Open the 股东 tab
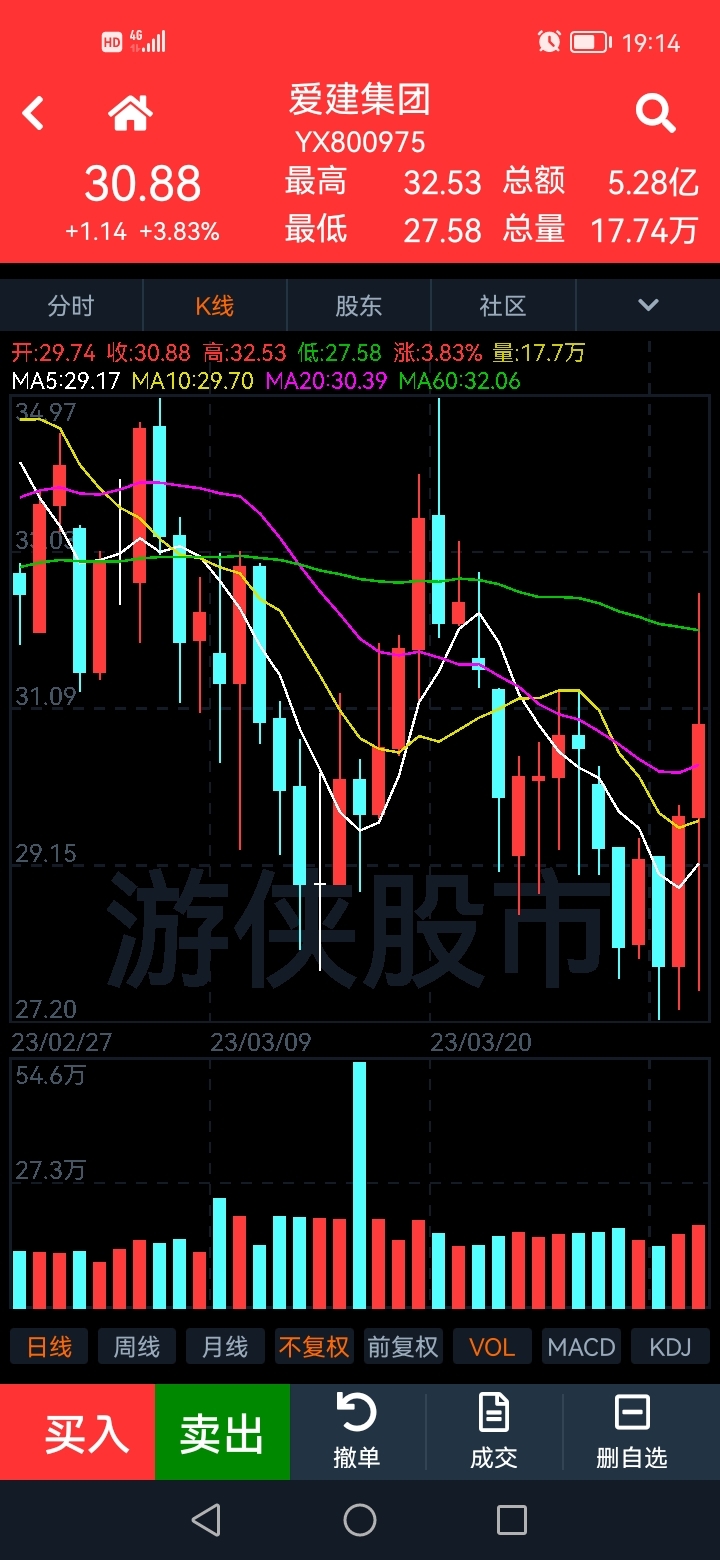720x1560 pixels. click(x=359, y=306)
